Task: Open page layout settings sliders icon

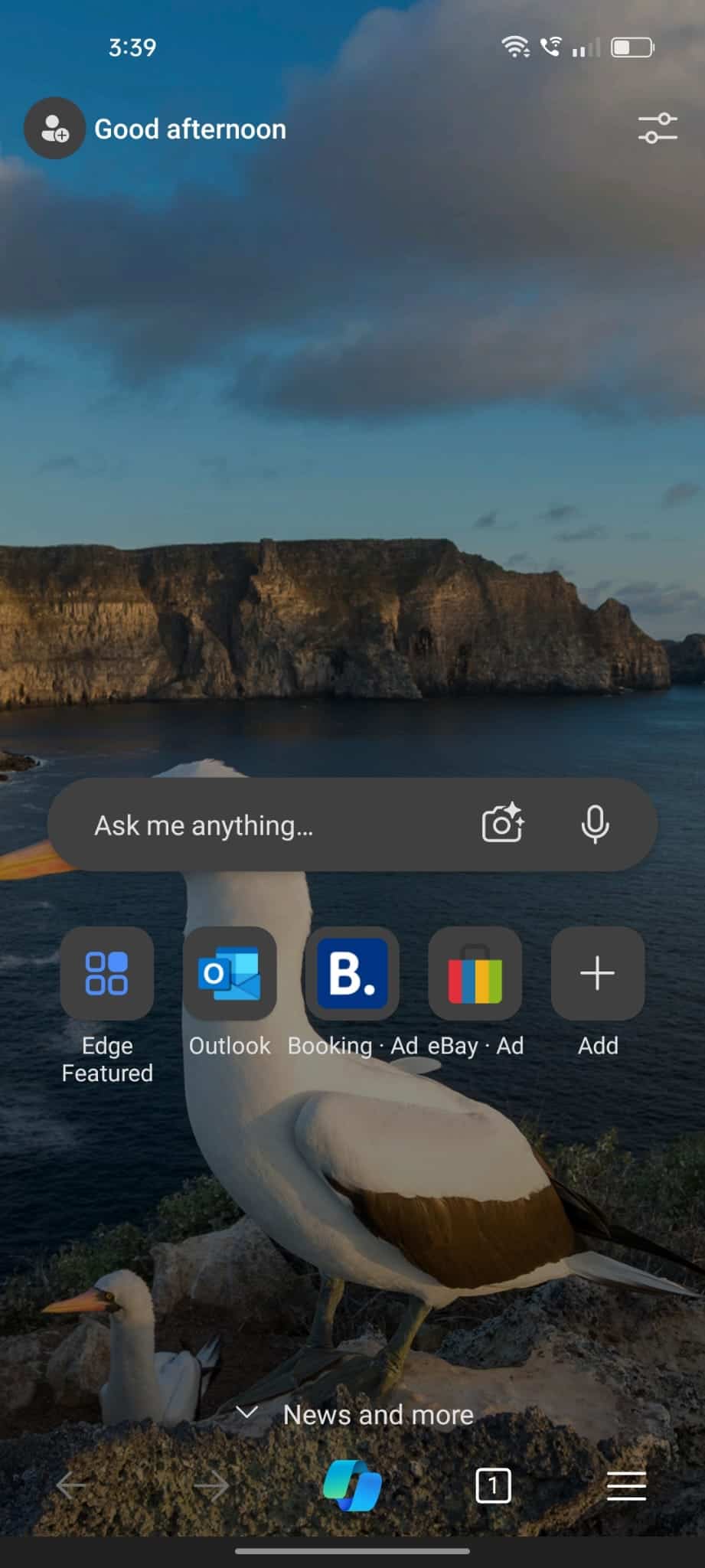Action: pyautogui.click(x=658, y=129)
